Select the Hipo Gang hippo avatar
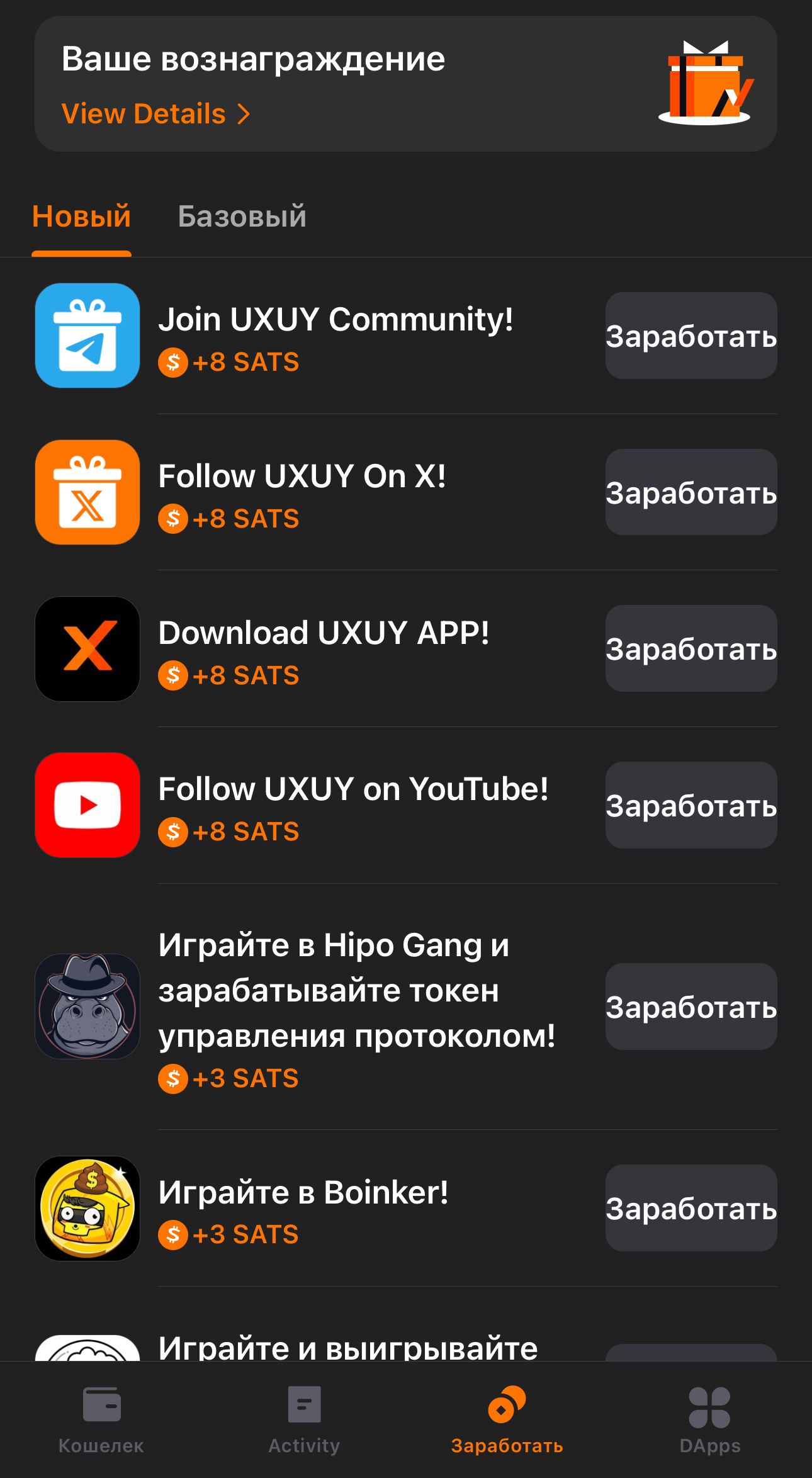The image size is (812, 1478). click(87, 1007)
